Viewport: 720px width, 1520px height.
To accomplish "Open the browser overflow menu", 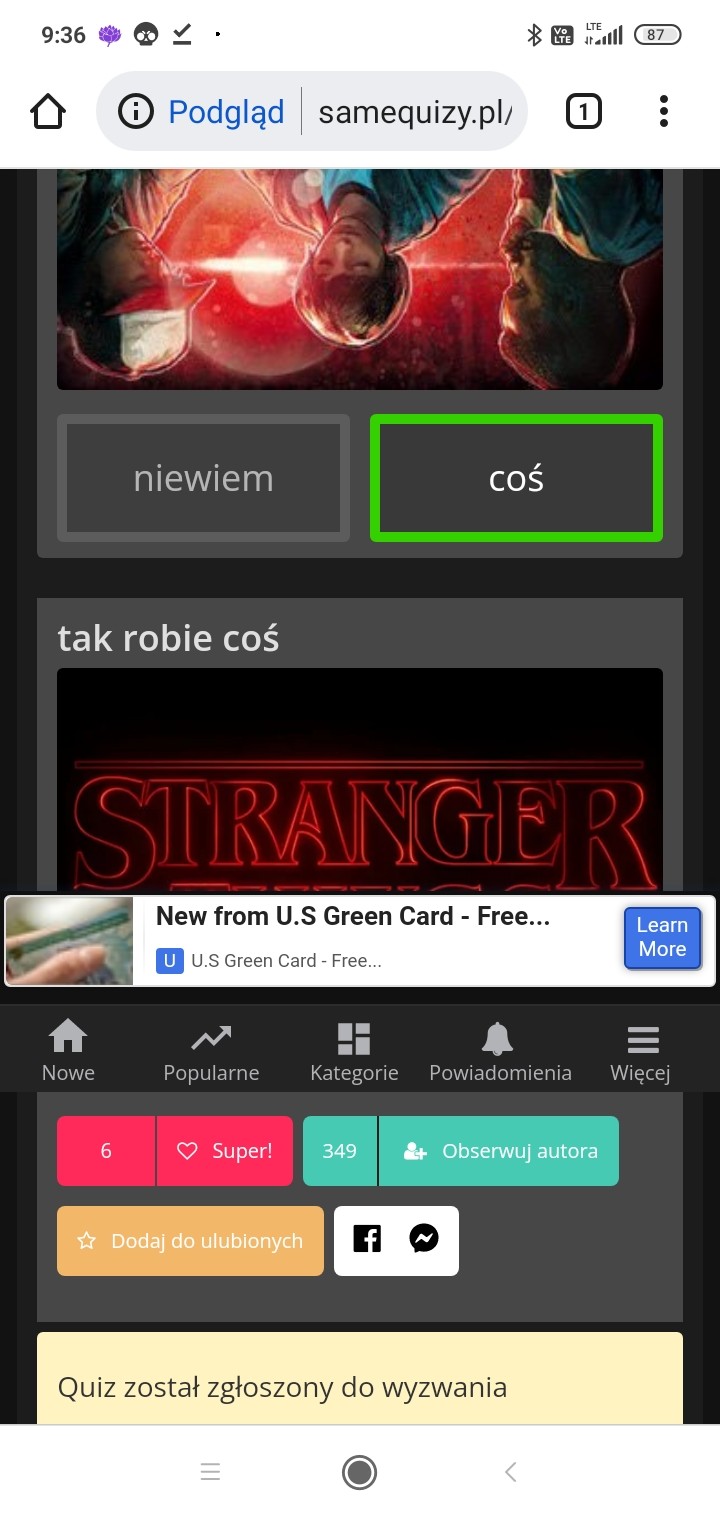I will [663, 111].
